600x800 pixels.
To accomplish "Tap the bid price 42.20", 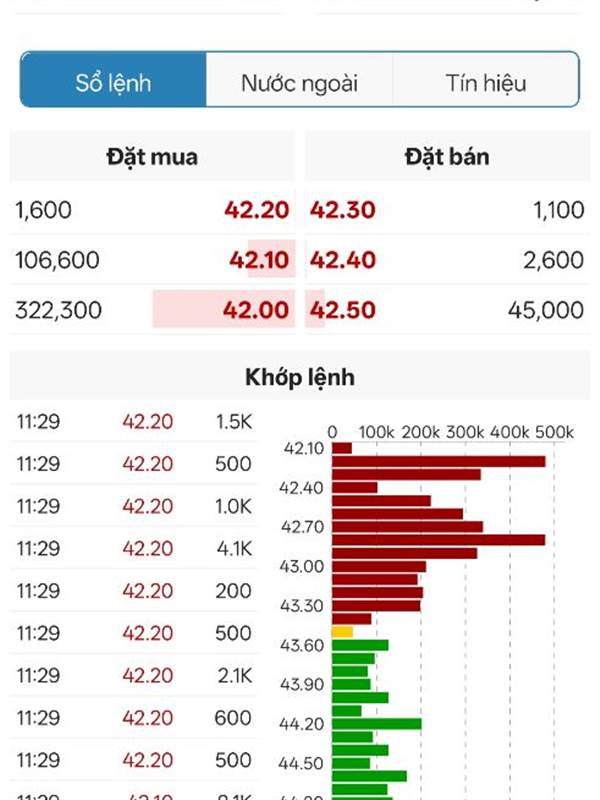I will [x=256, y=210].
